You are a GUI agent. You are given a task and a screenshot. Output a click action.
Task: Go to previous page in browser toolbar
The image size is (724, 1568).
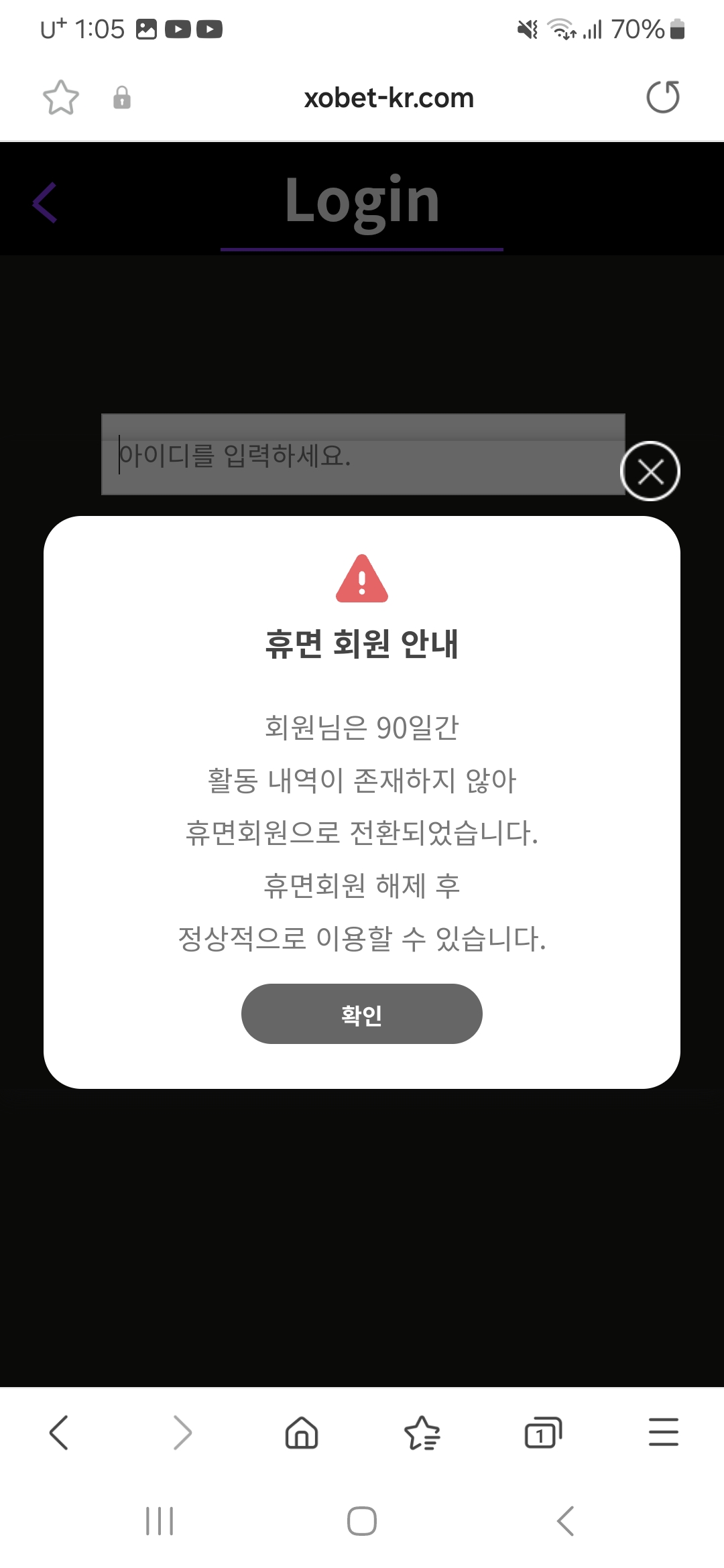tap(59, 1433)
